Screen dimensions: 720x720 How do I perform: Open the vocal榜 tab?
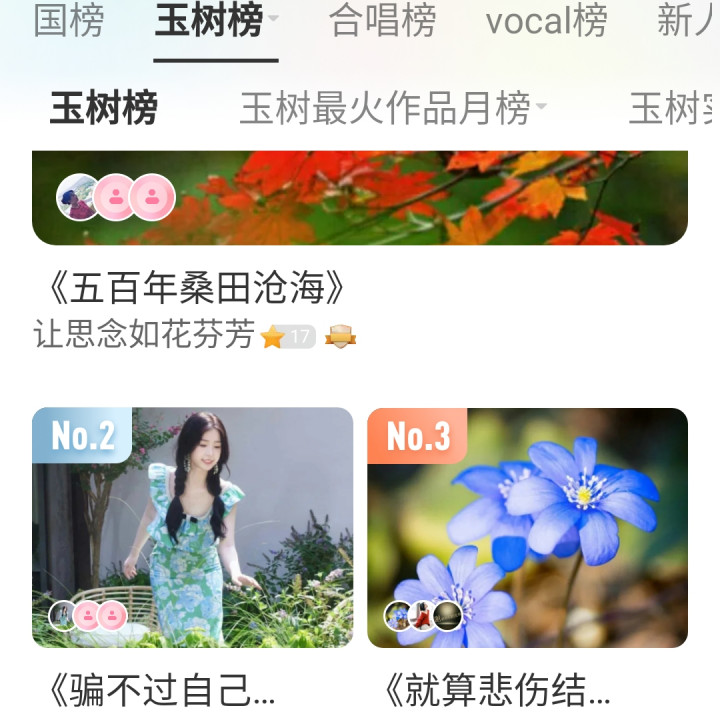pos(546,22)
